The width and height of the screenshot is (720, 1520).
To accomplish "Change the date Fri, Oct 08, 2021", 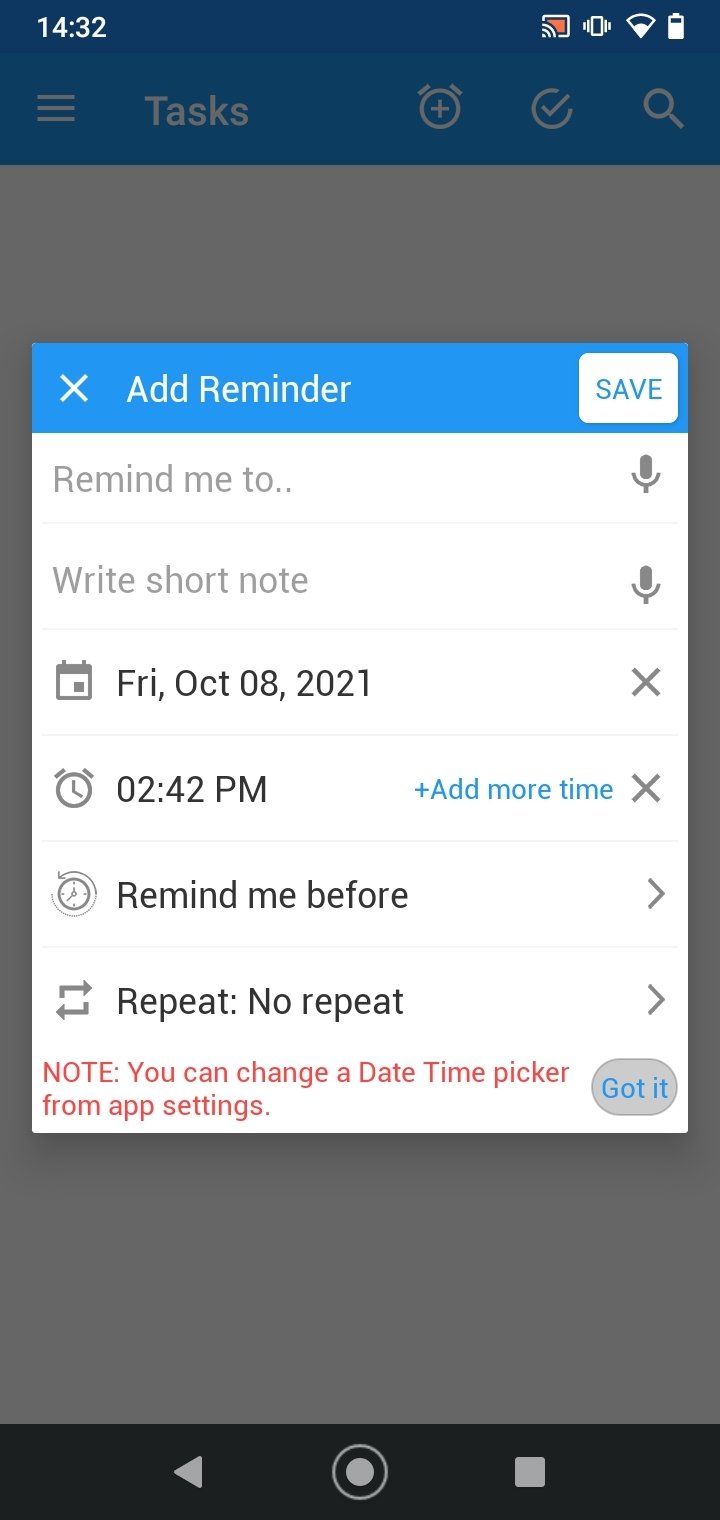I will (x=244, y=683).
